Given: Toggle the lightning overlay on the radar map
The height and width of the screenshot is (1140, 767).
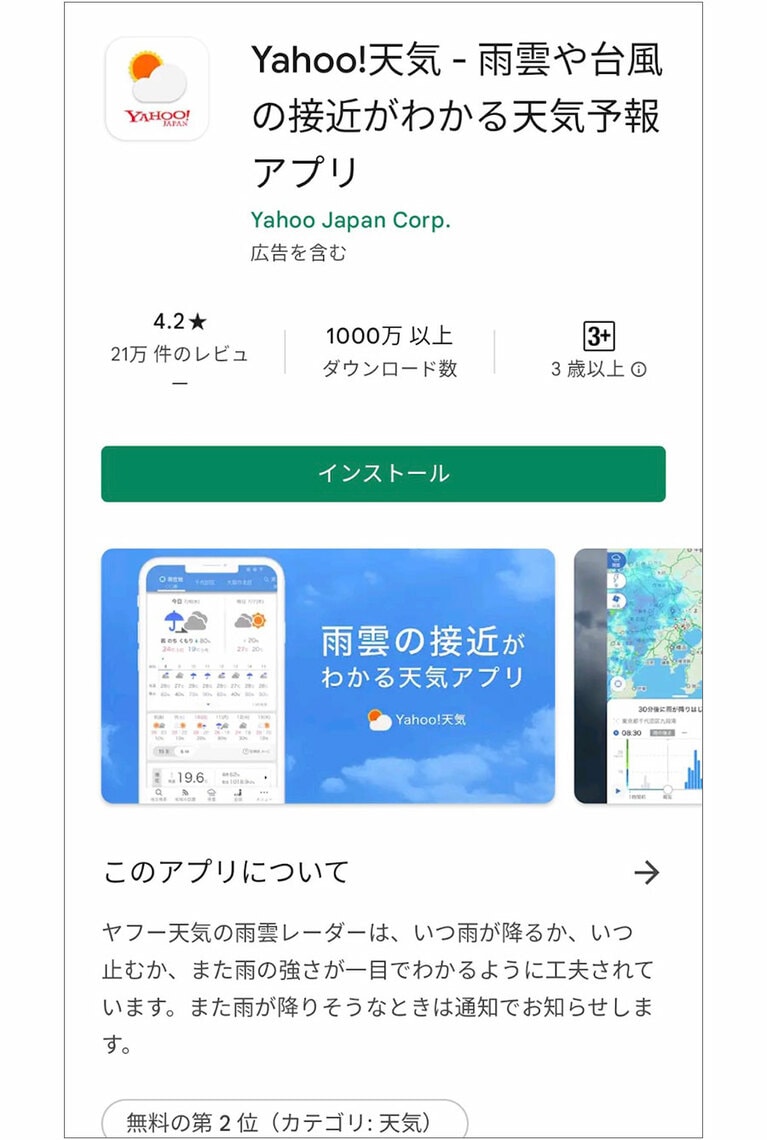Looking at the screenshot, I should pyautogui.click(x=615, y=578).
